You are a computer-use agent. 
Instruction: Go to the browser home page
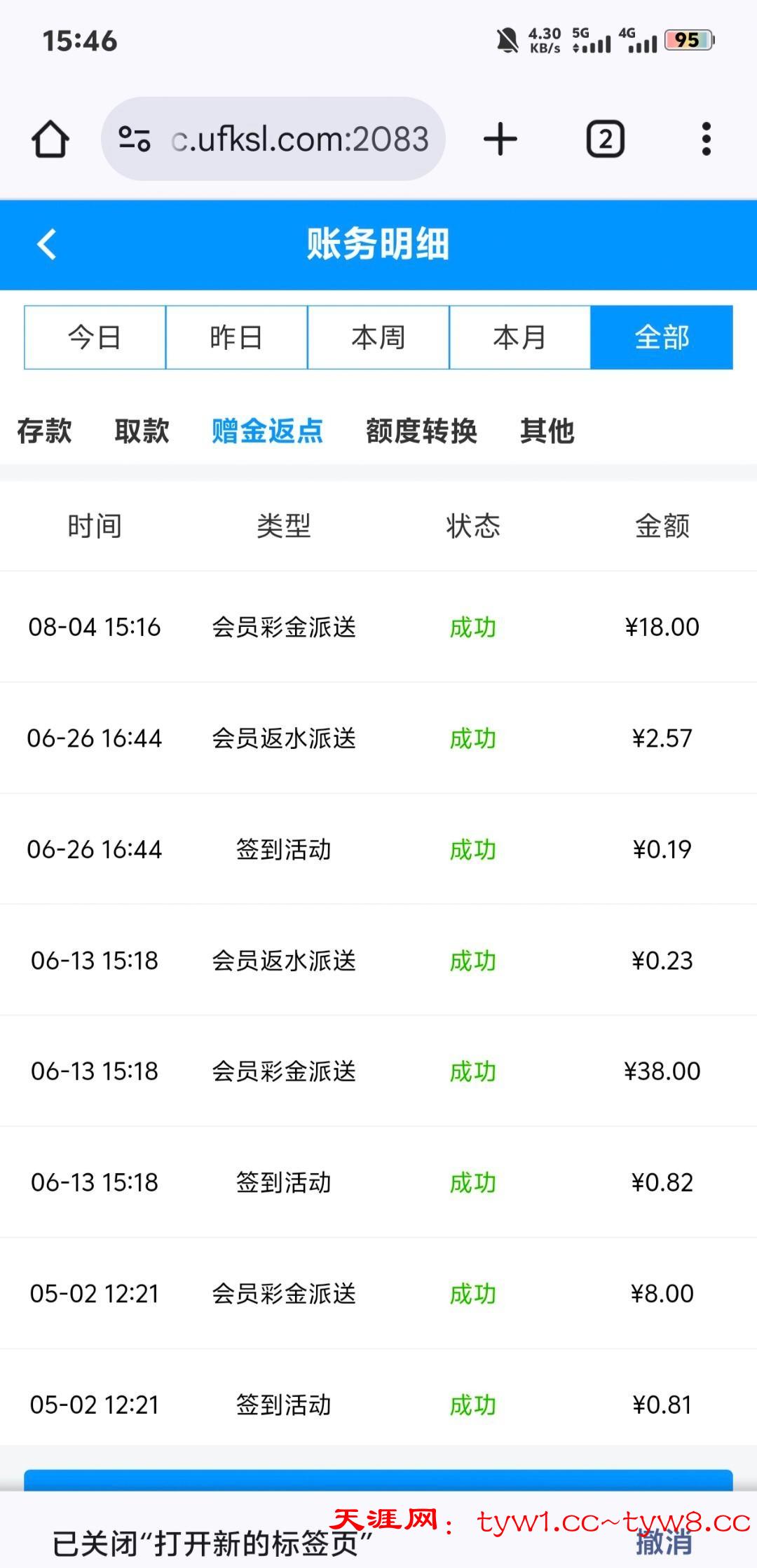pos(50,139)
